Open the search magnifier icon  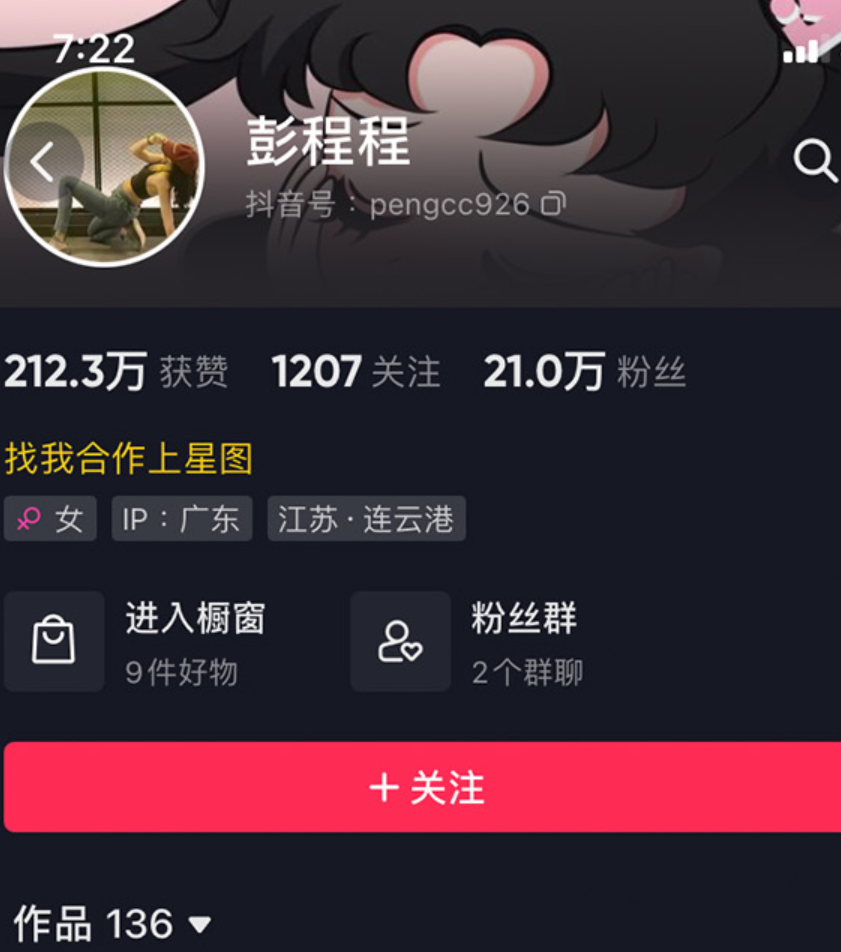point(814,160)
